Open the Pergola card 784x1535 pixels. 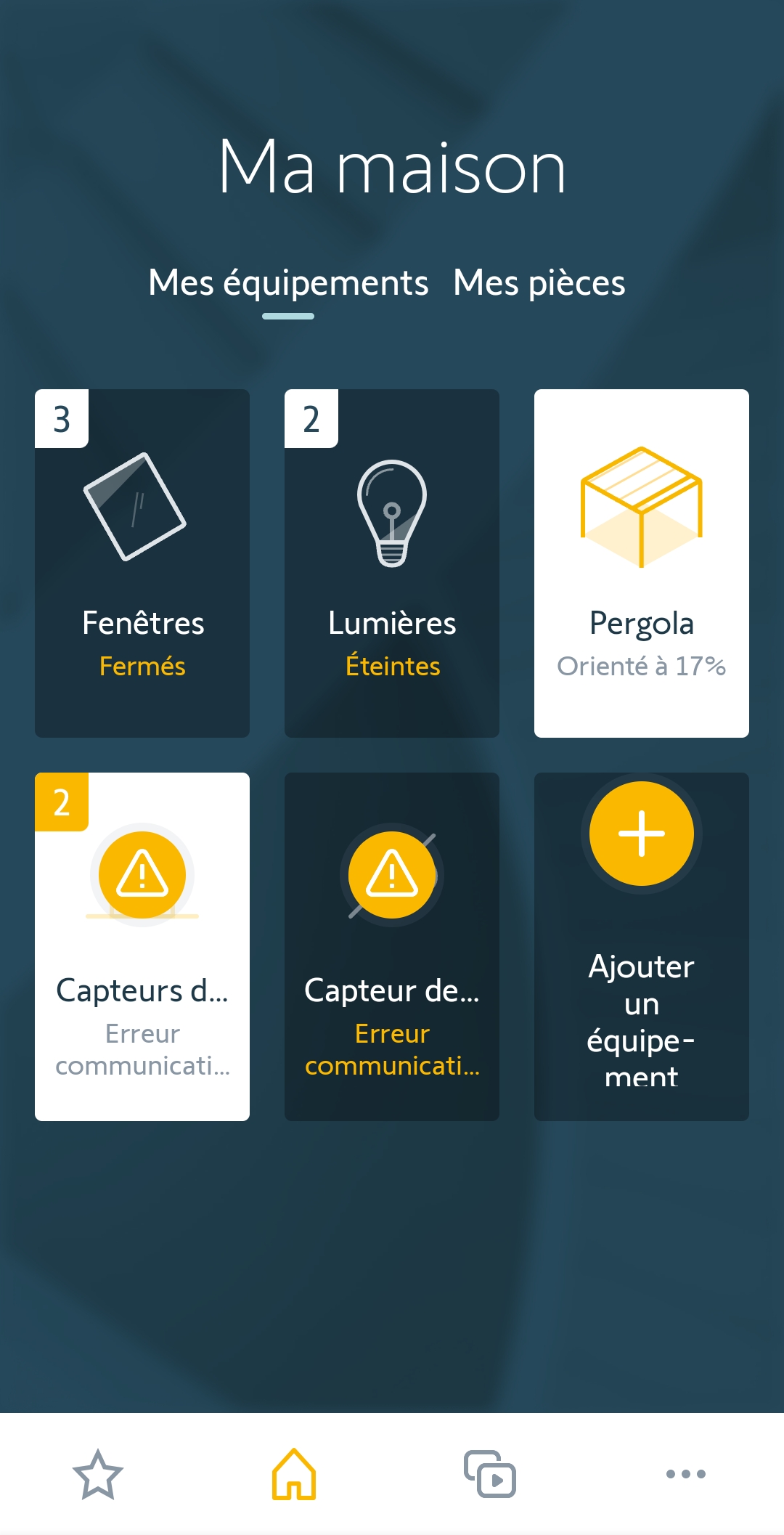642,563
